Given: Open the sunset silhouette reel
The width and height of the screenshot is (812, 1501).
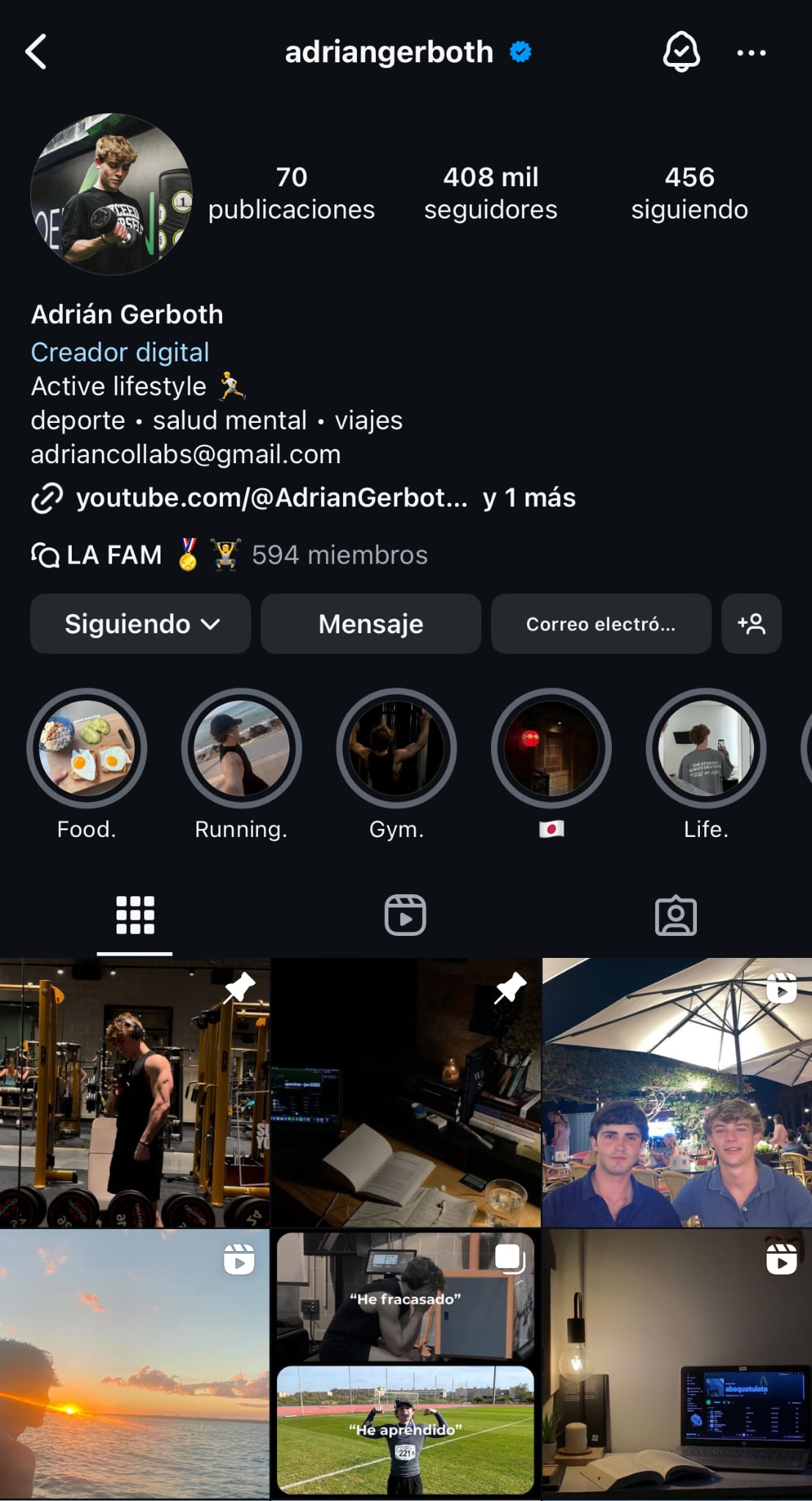Looking at the screenshot, I should (135, 1364).
